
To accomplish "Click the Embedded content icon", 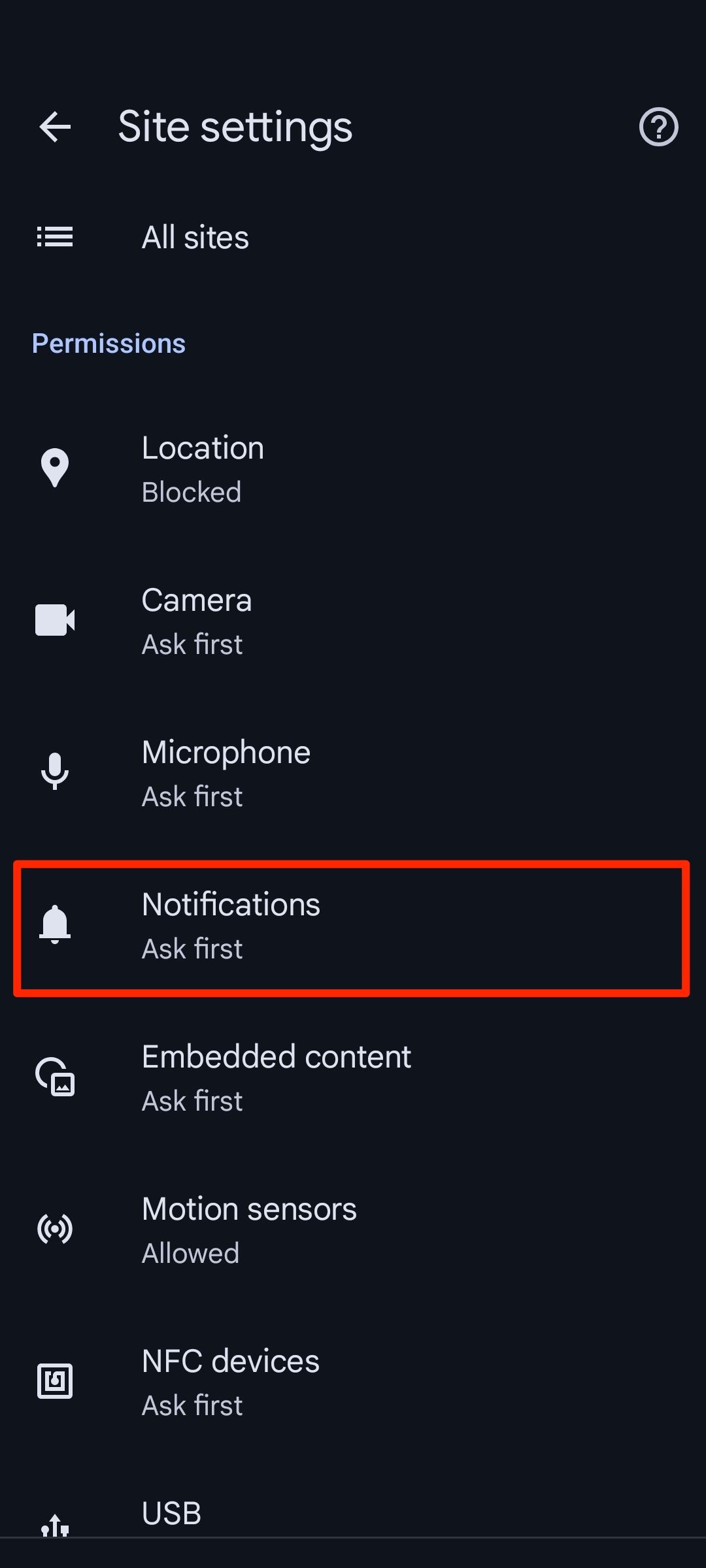I will click(55, 1077).
